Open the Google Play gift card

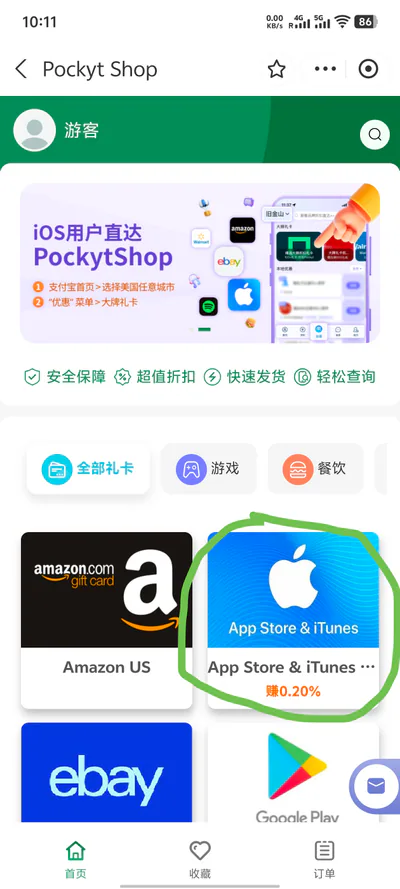click(293, 772)
